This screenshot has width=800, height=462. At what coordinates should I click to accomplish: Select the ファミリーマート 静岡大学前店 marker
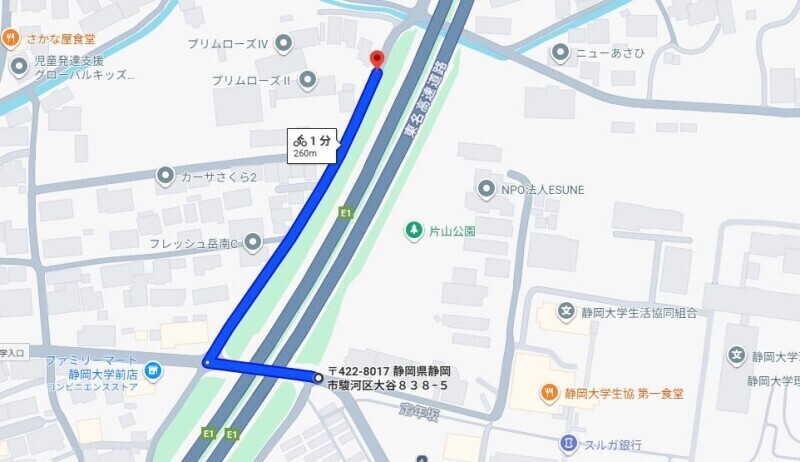point(152,373)
